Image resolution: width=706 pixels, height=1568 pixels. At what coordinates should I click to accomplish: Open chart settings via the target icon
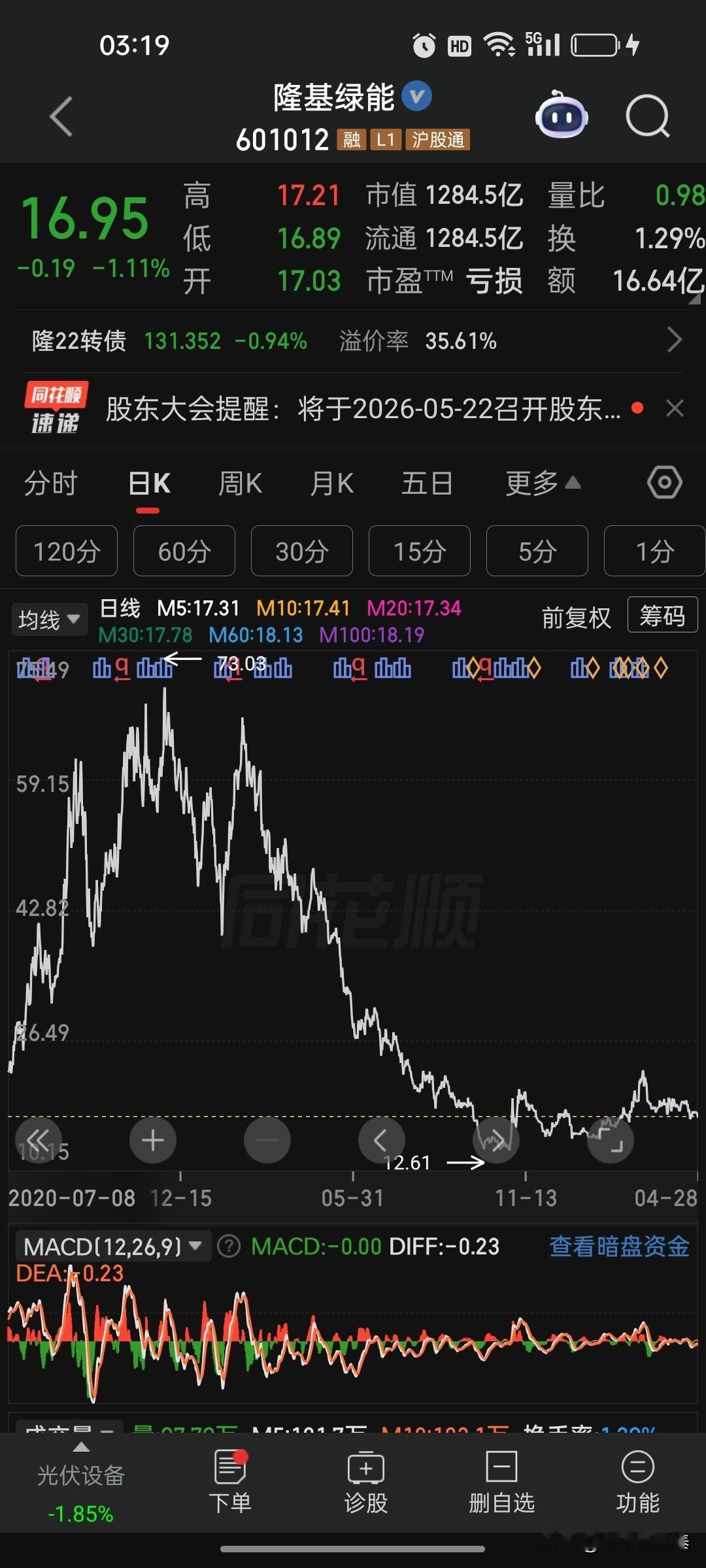(664, 482)
